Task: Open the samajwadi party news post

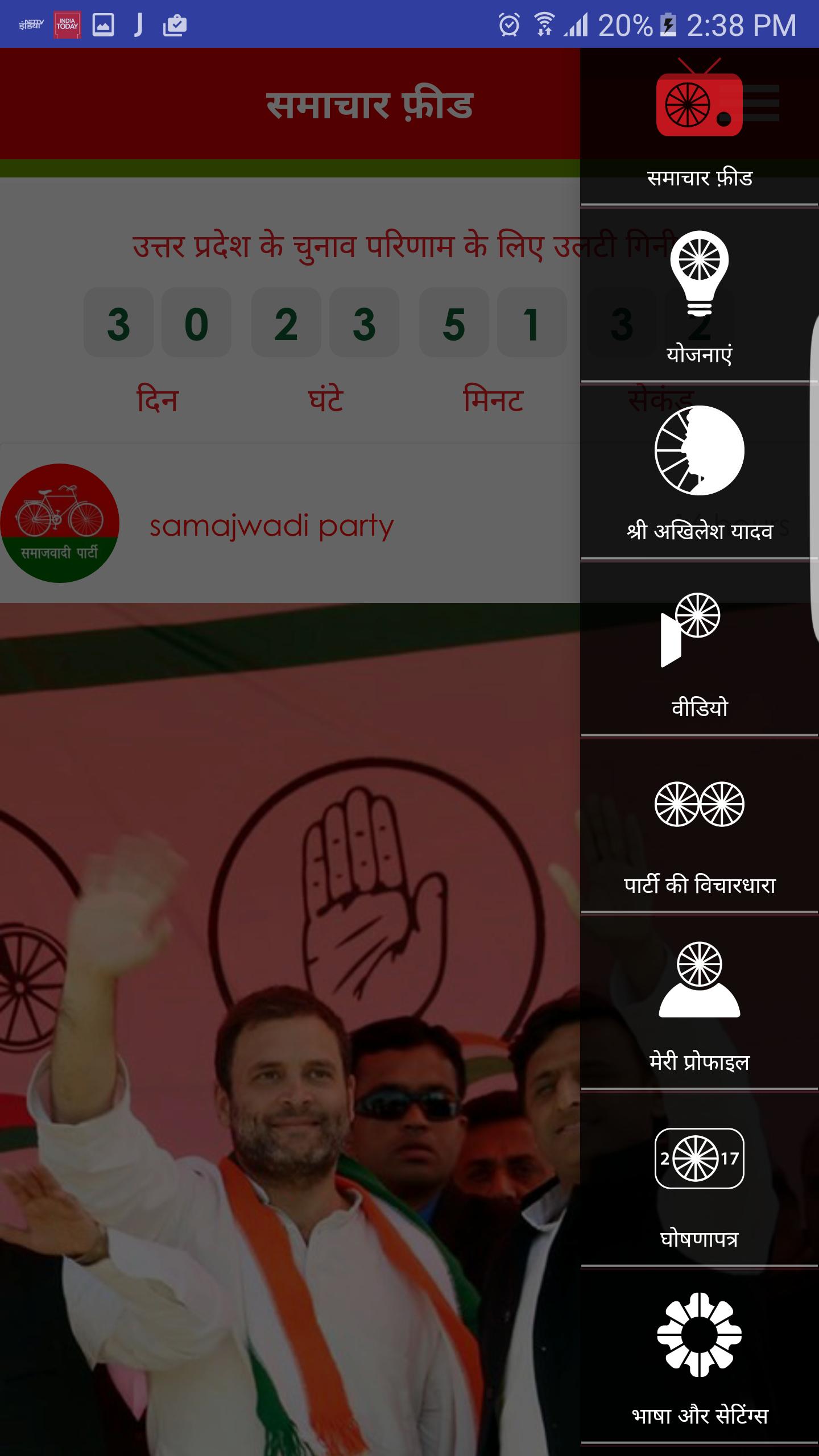Action: (272, 524)
